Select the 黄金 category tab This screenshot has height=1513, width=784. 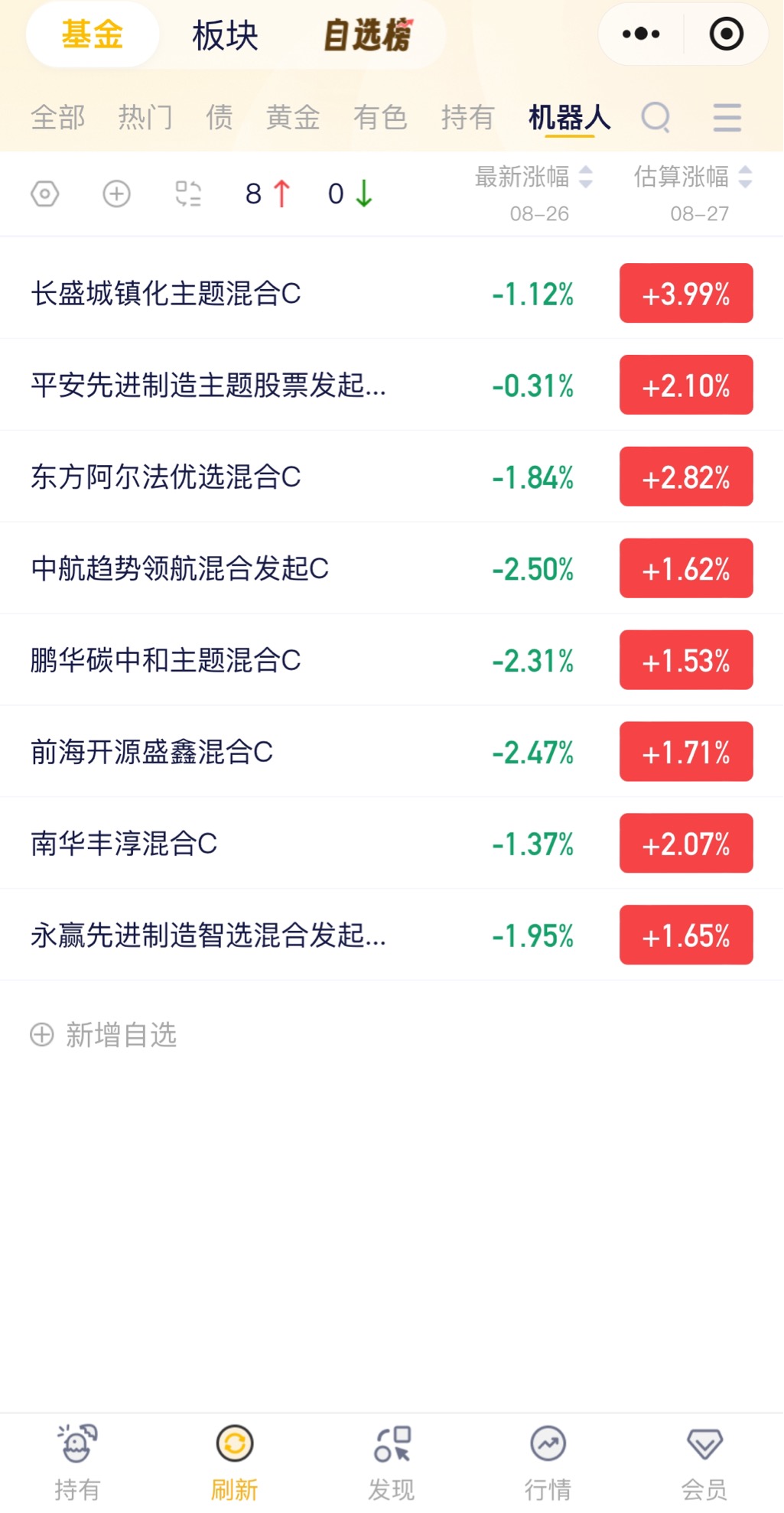[x=293, y=118]
